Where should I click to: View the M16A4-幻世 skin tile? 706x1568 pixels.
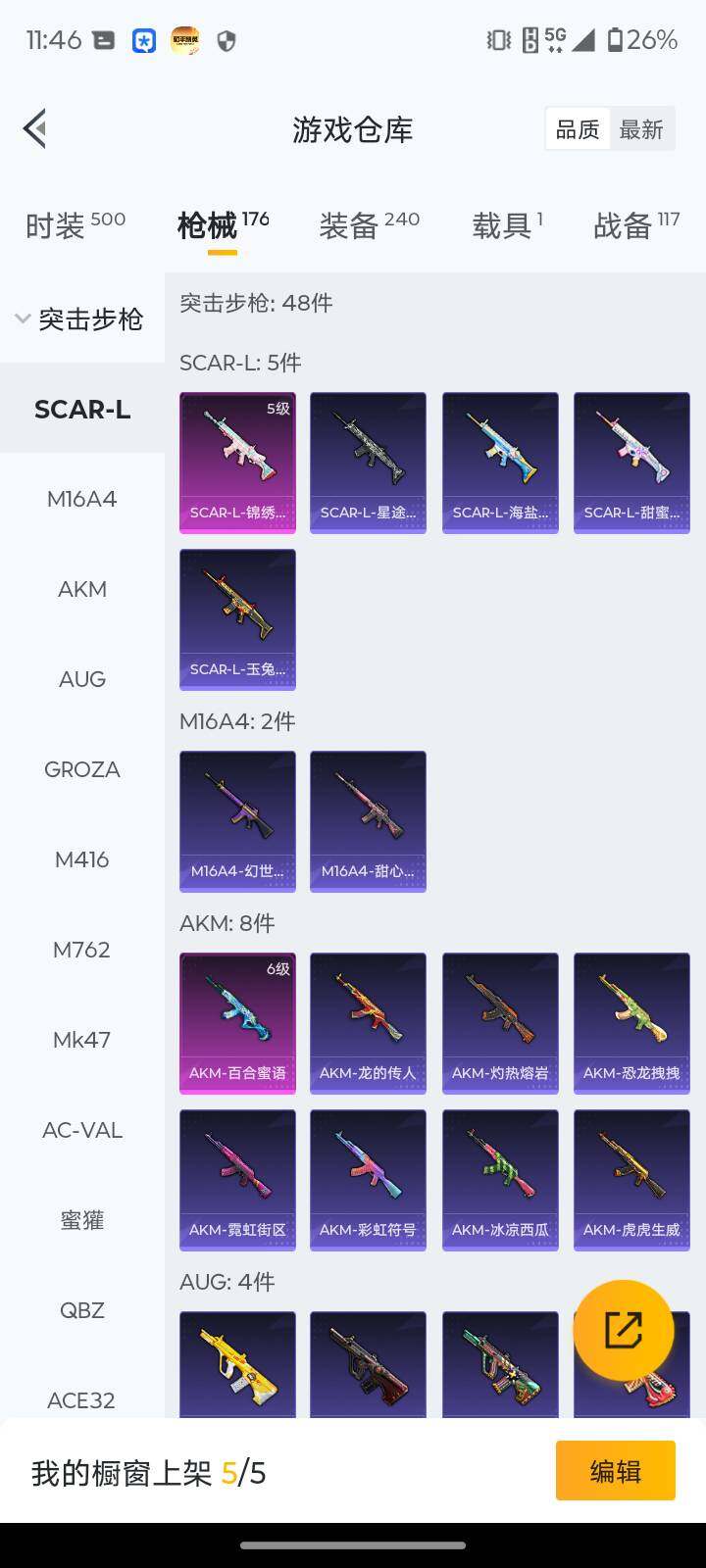tap(237, 821)
